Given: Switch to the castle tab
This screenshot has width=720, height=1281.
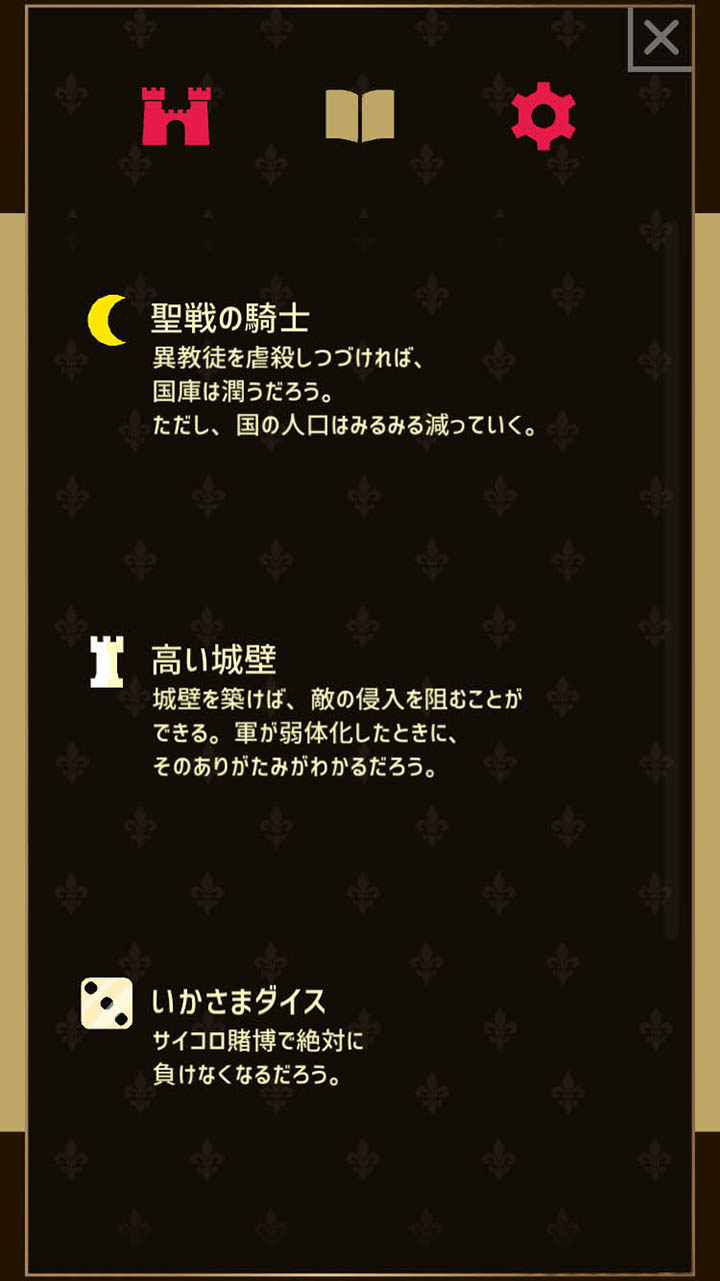Looking at the screenshot, I should pyautogui.click(x=176, y=116).
